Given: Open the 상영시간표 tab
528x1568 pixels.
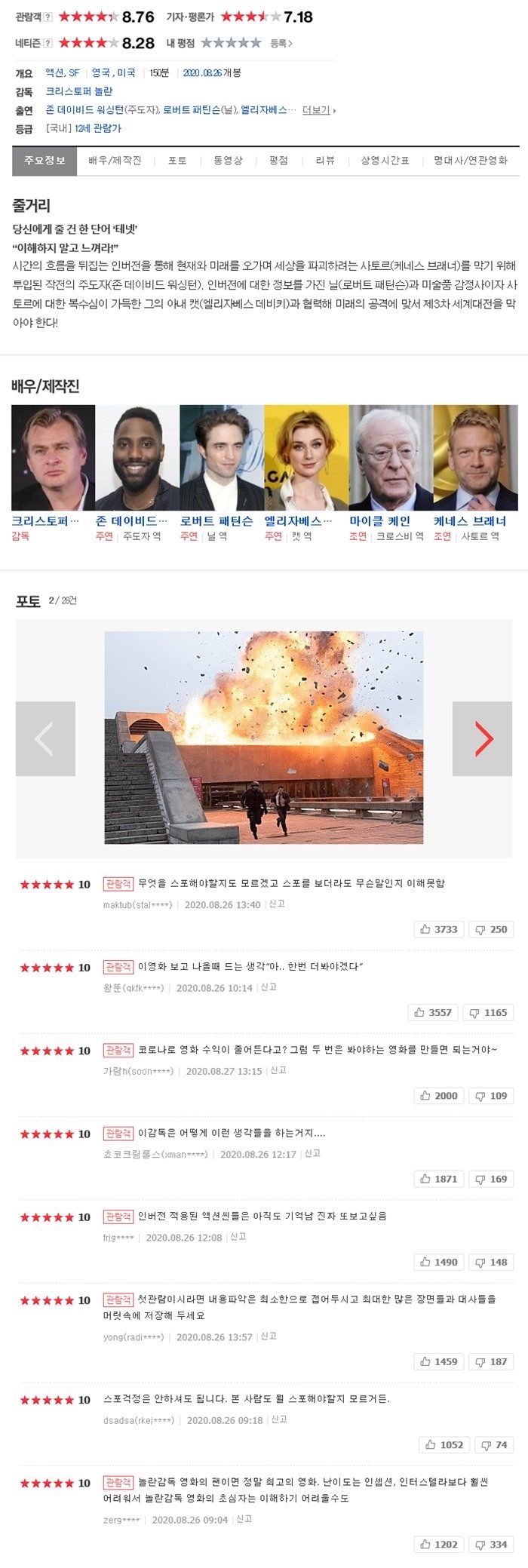Looking at the screenshot, I should [385, 161].
